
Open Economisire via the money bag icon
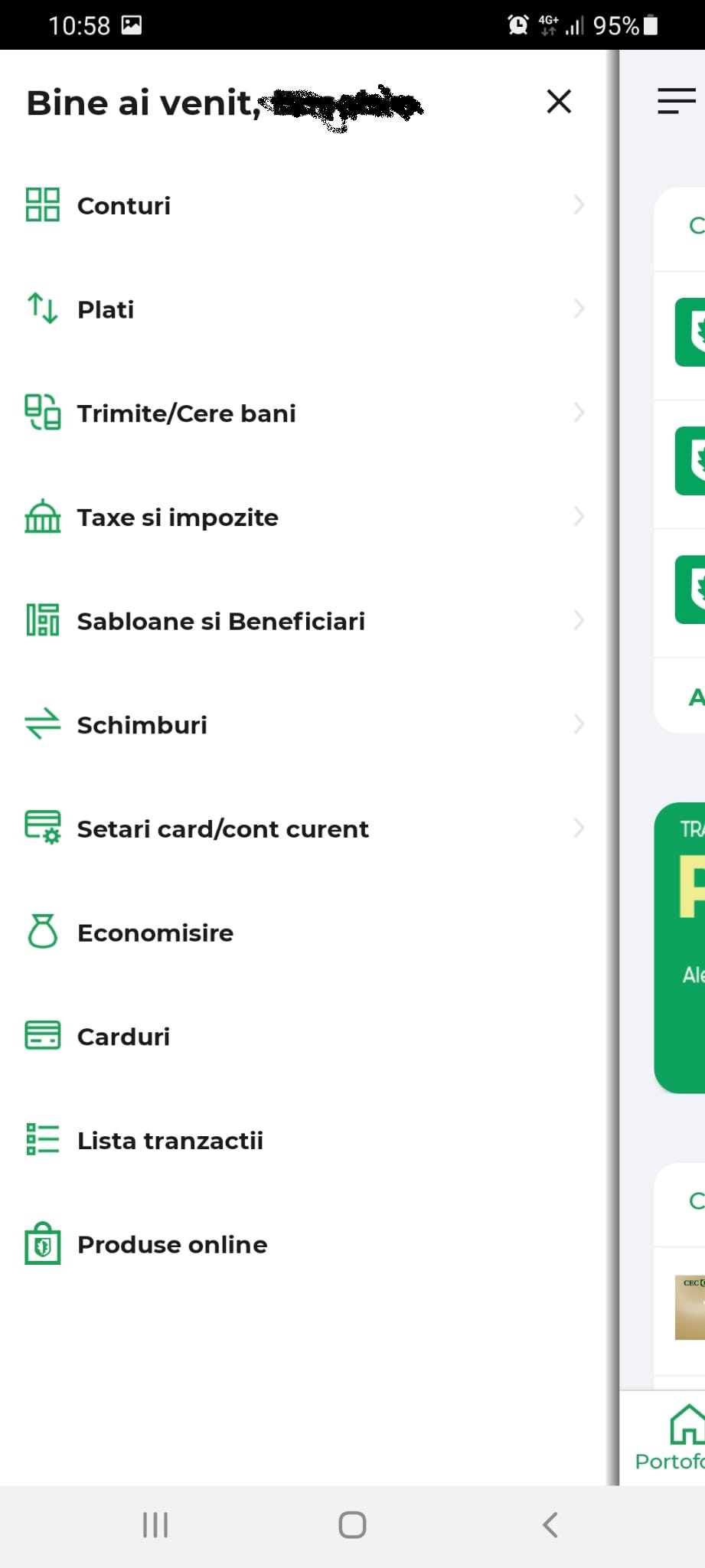click(x=42, y=932)
